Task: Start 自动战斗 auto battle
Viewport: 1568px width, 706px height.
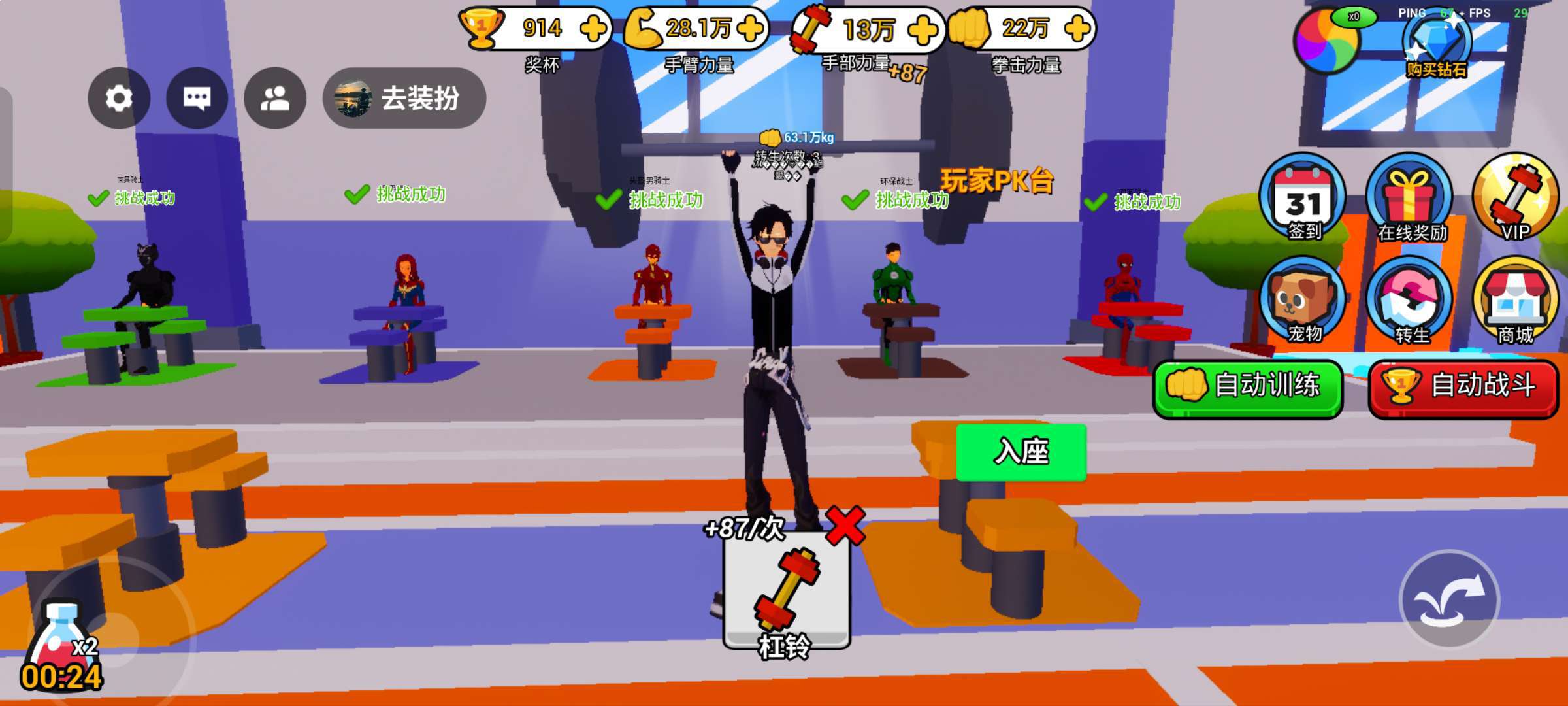Action: pyautogui.click(x=1463, y=387)
